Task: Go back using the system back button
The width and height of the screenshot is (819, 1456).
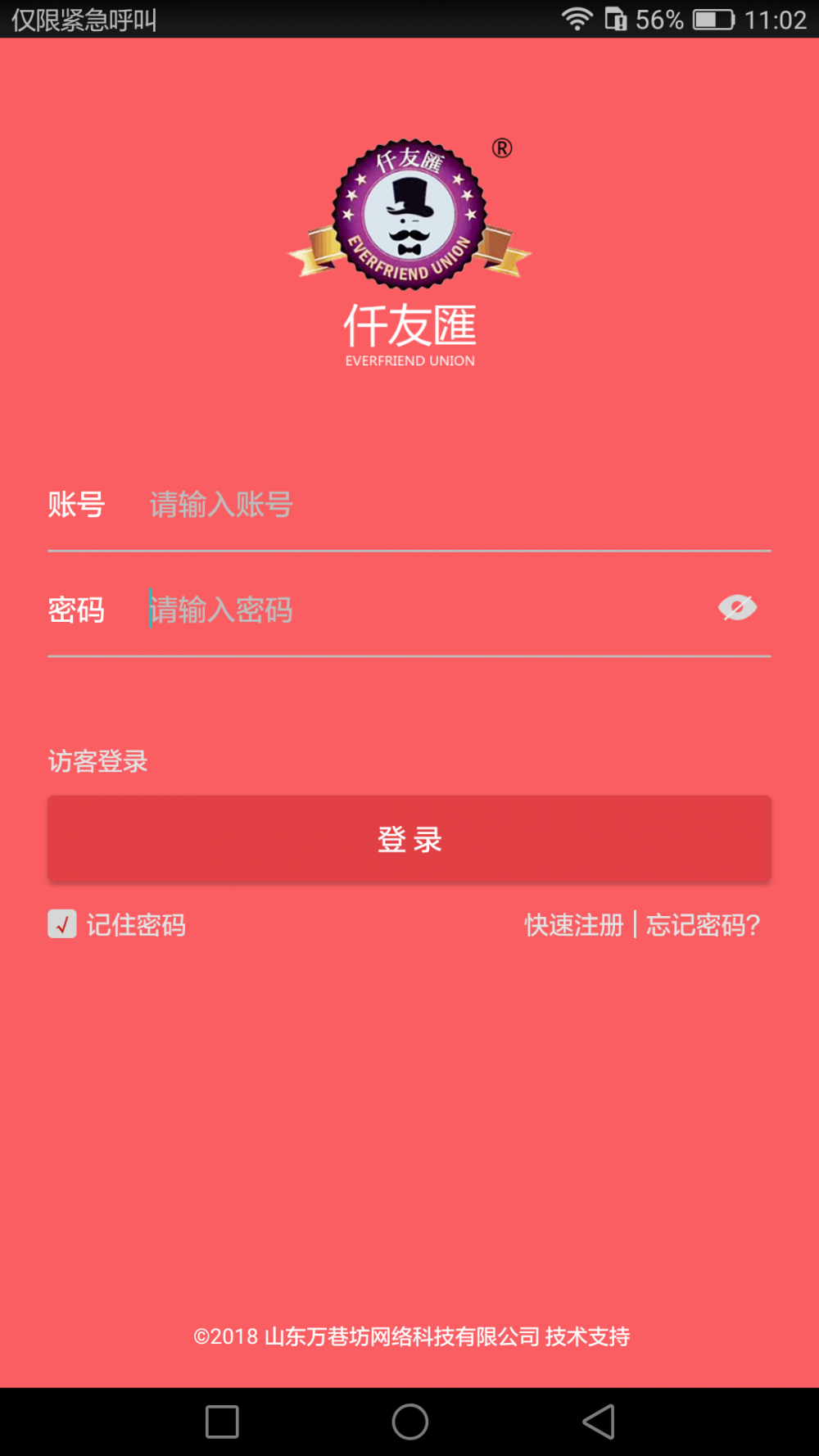Action: pos(599,1422)
